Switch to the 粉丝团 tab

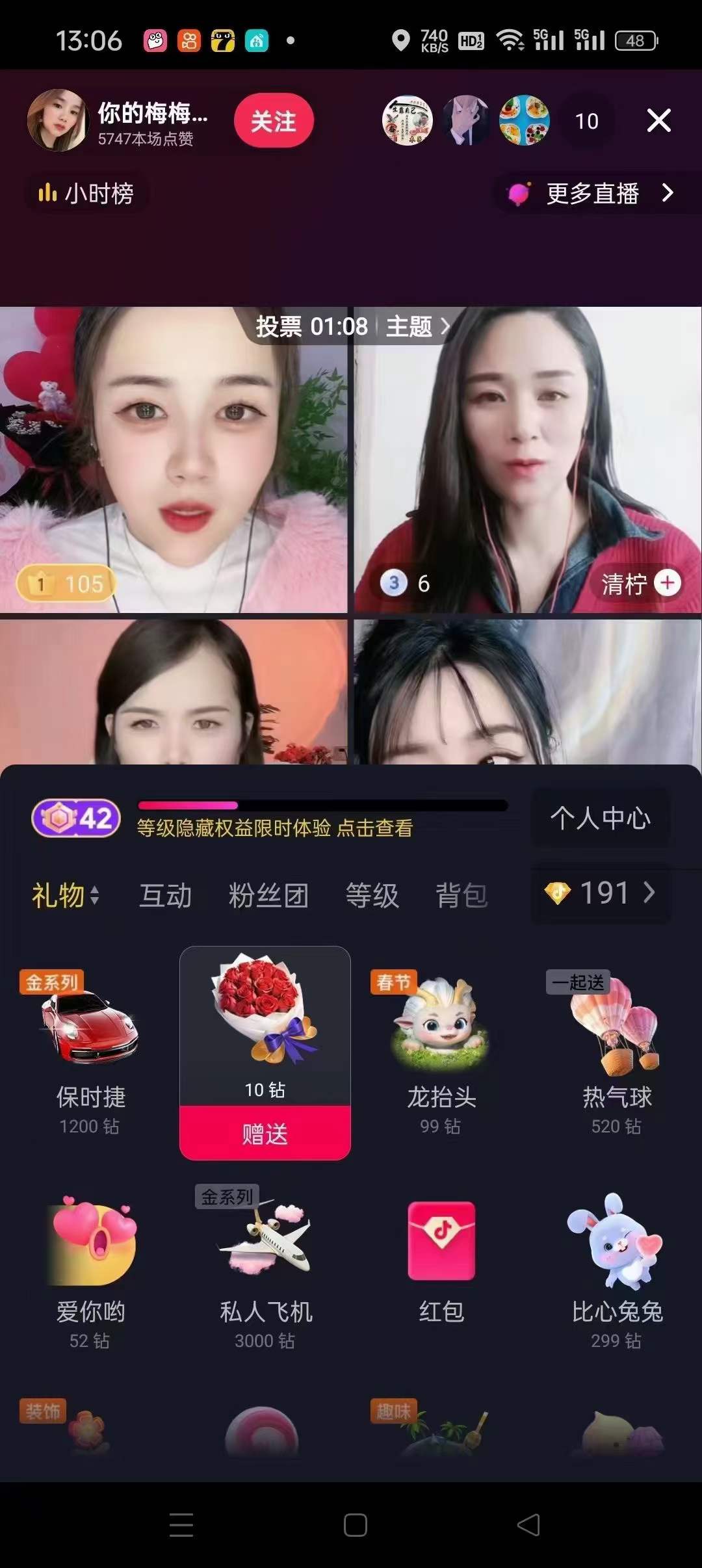(x=268, y=895)
